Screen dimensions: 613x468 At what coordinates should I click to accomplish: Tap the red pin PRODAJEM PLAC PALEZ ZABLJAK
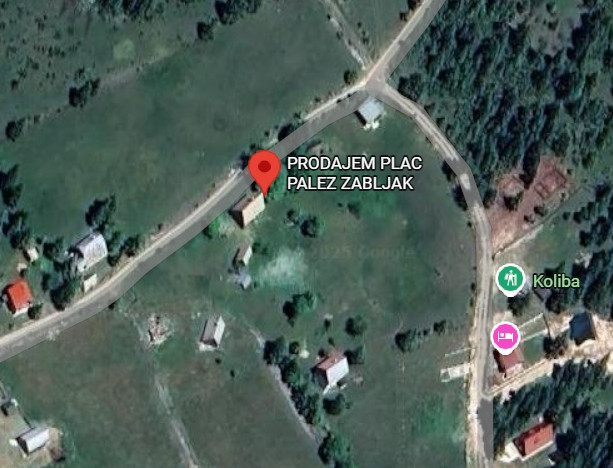pos(264,168)
